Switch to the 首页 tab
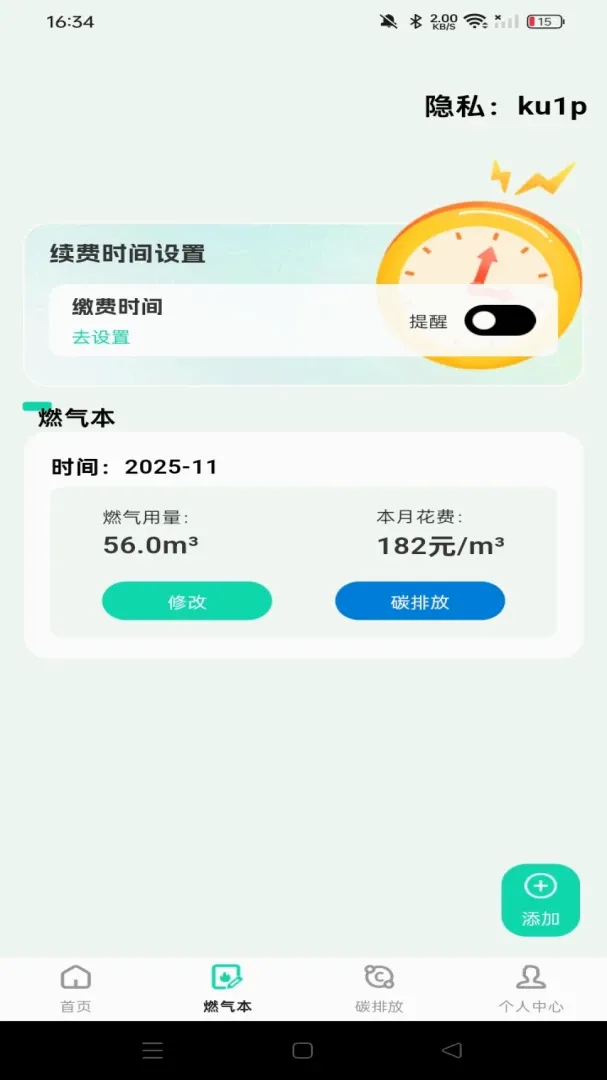This screenshot has height=1080, width=607. 76,989
